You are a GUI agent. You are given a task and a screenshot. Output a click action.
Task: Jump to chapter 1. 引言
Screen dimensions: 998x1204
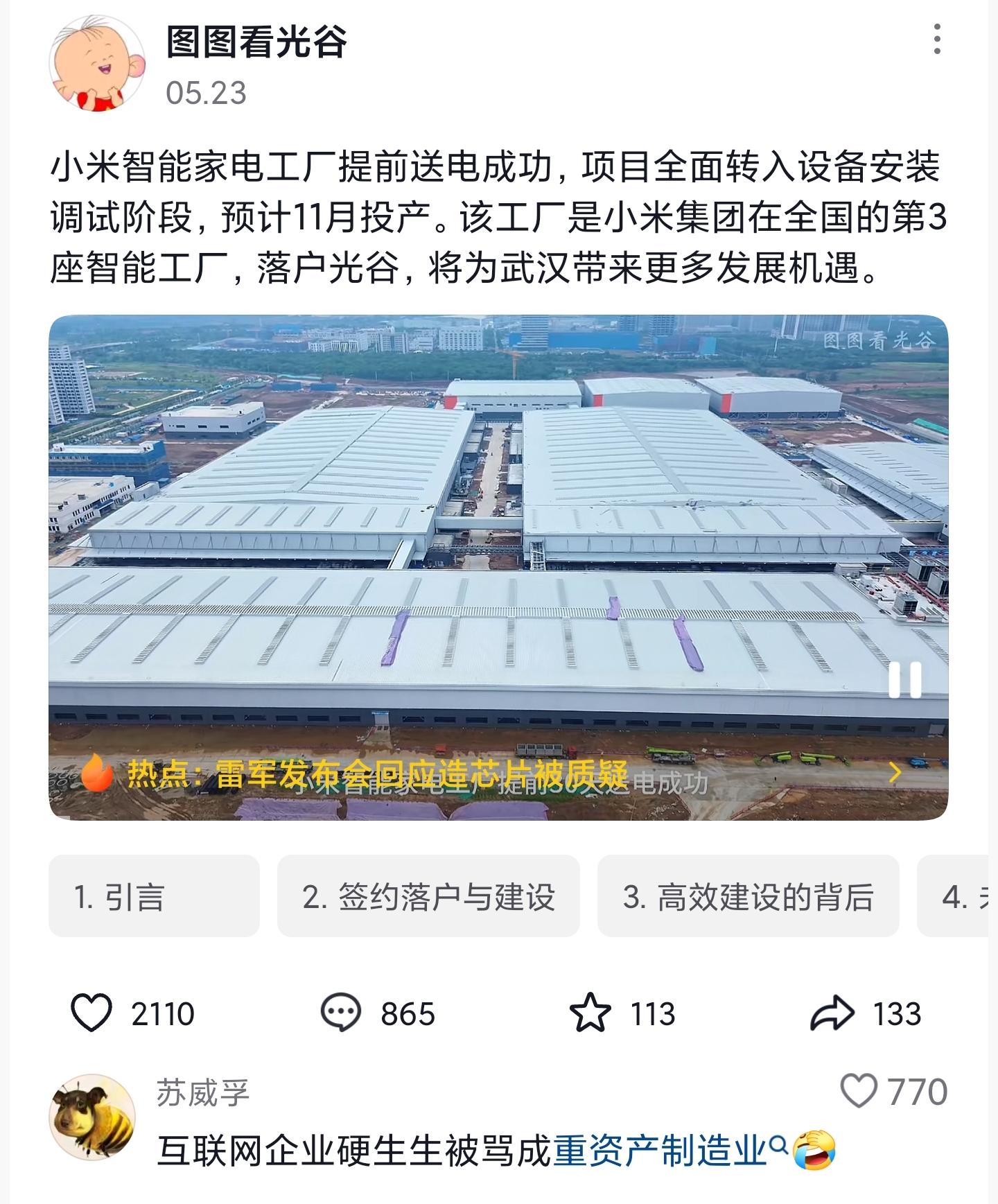click(x=154, y=896)
